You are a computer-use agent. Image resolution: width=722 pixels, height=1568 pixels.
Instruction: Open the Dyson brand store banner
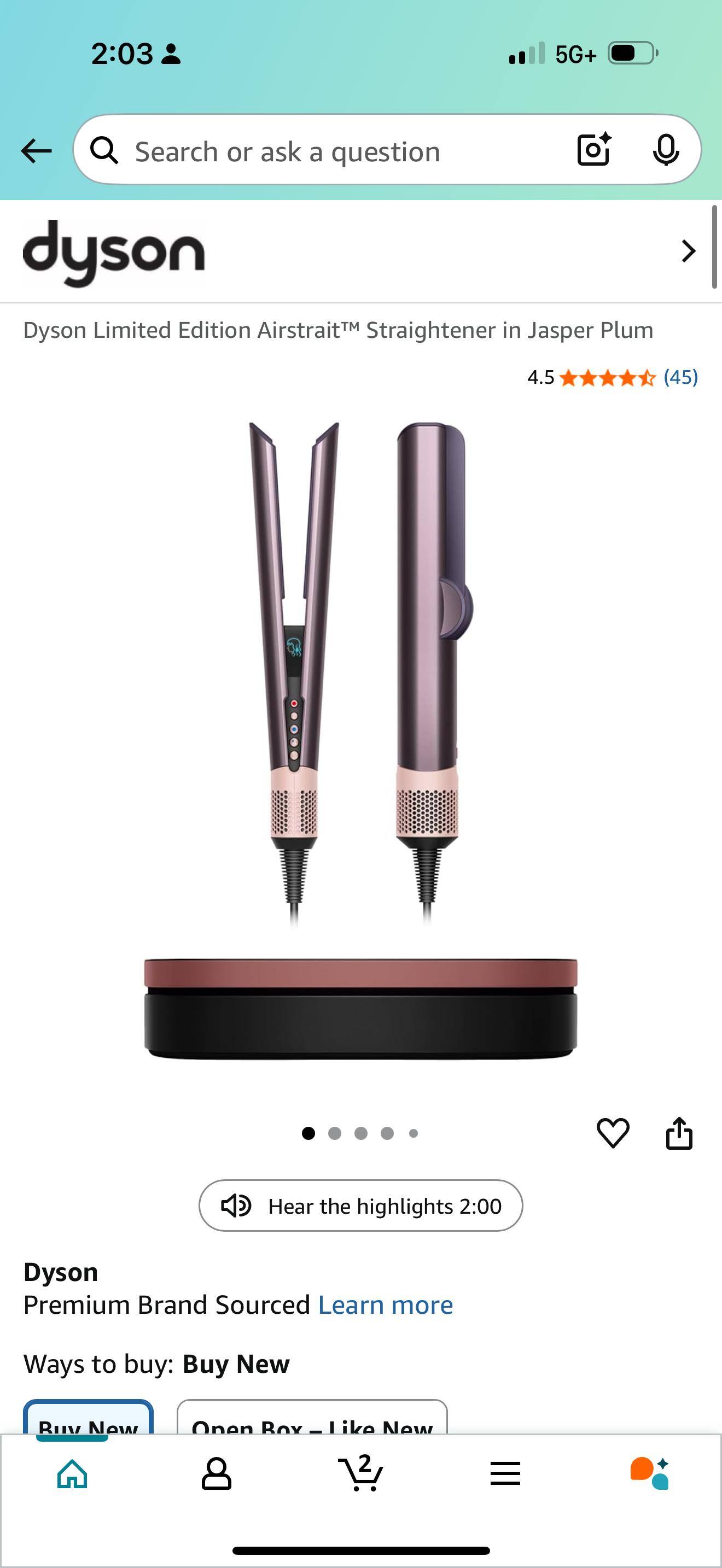pyautogui.click(x=359, y=251)
